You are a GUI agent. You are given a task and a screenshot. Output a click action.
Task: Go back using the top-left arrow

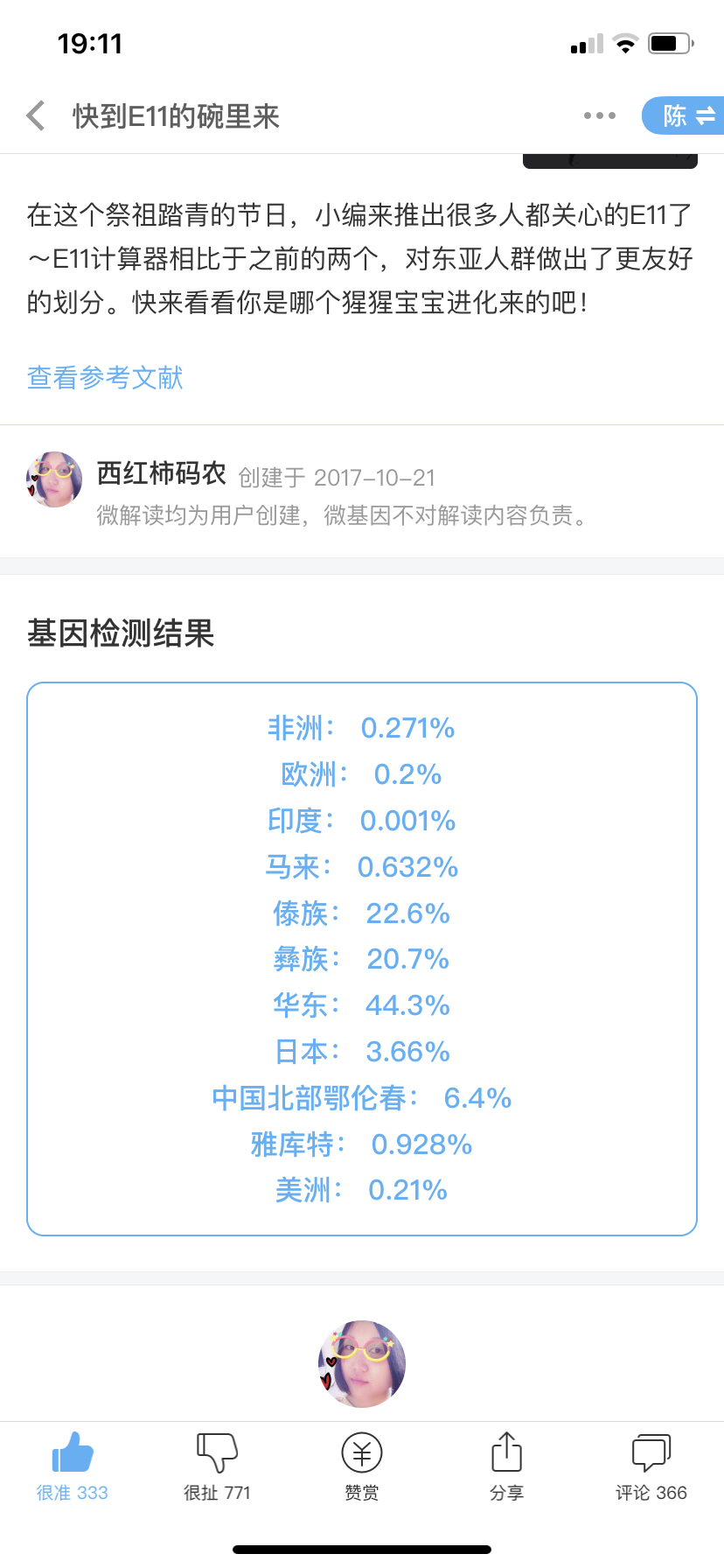(36, 115)
